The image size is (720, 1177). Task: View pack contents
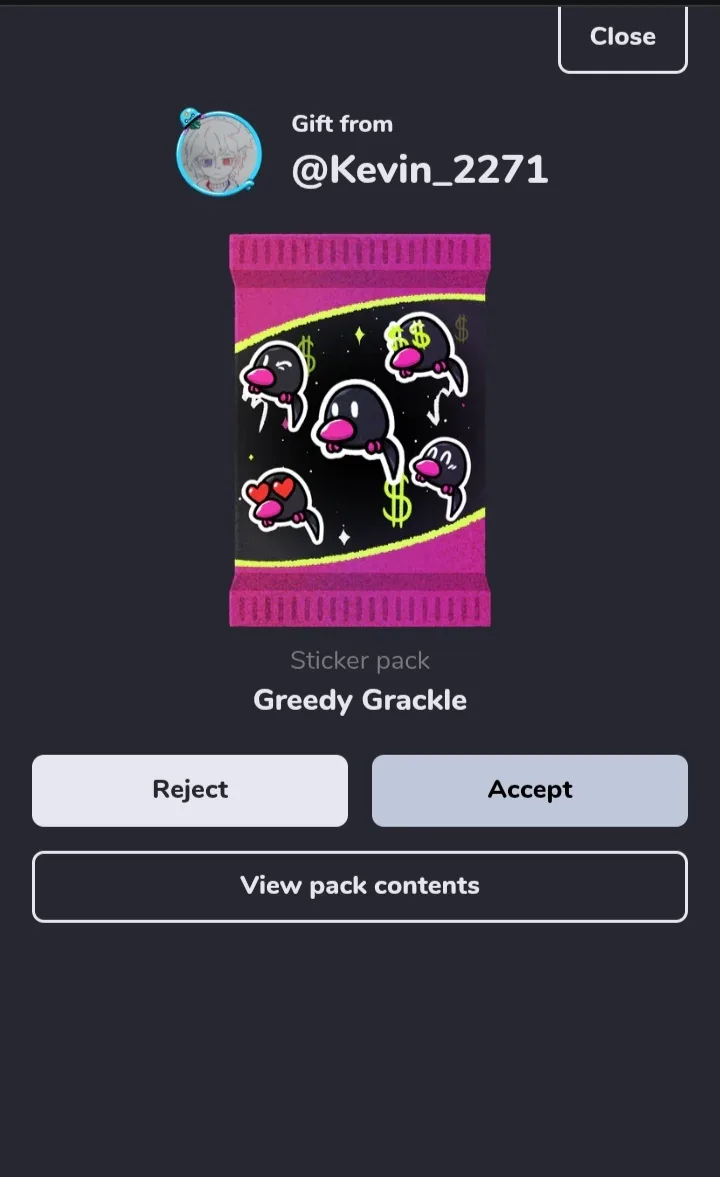coord(360,887)
